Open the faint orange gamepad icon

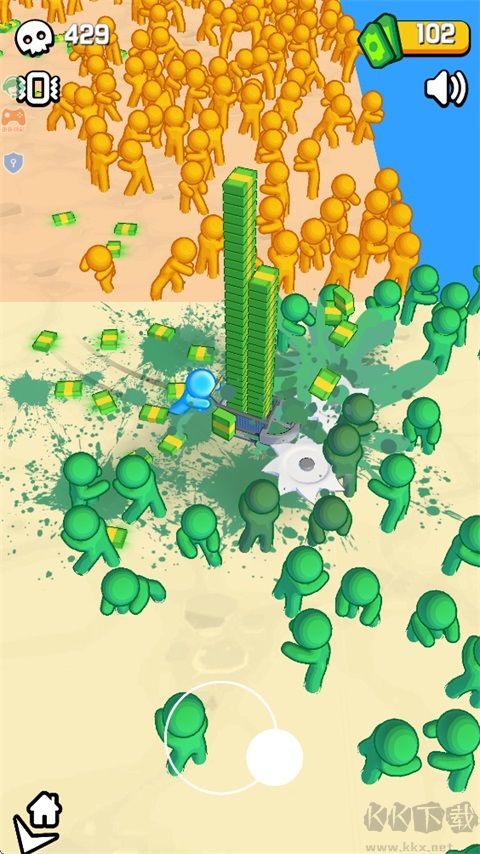click(x=12, y=120)
